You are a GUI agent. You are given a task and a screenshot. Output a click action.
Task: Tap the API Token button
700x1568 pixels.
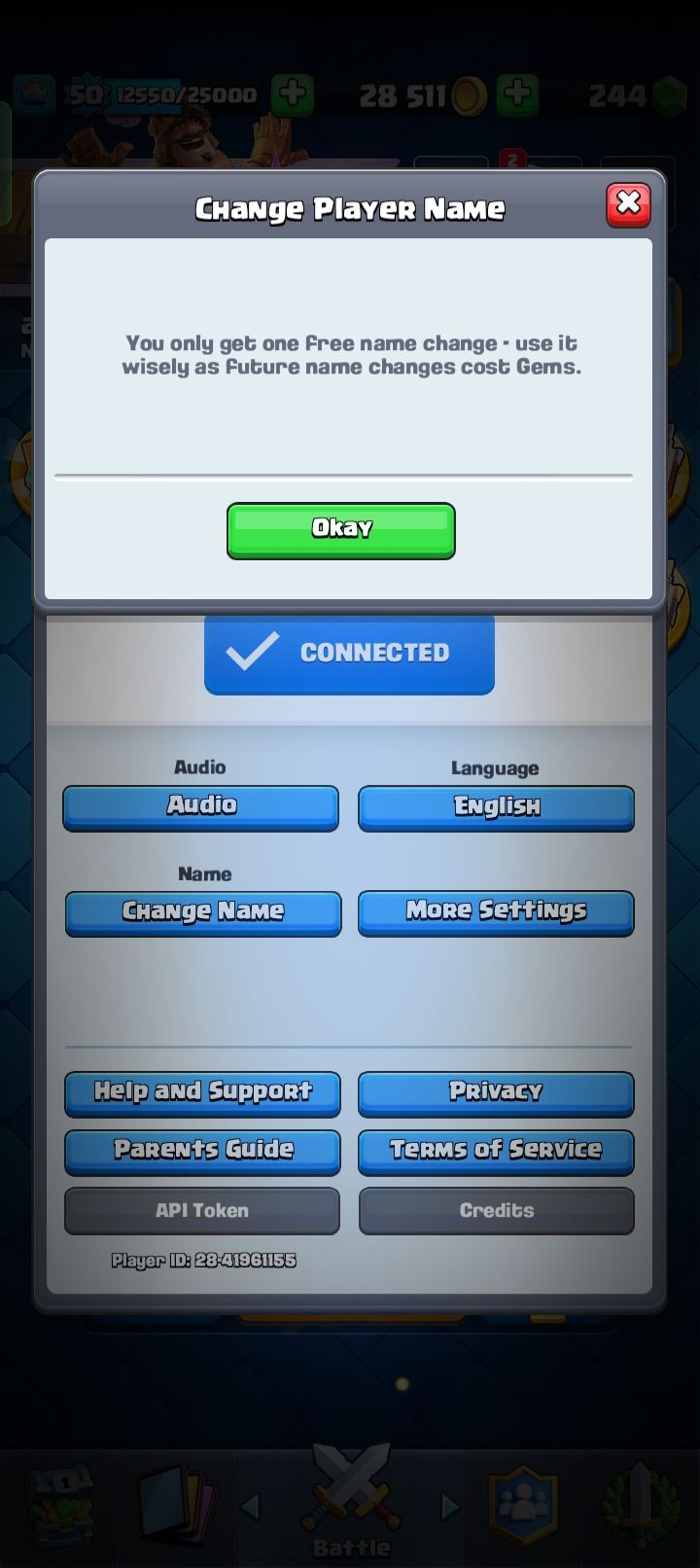(x=202, y=1210)
